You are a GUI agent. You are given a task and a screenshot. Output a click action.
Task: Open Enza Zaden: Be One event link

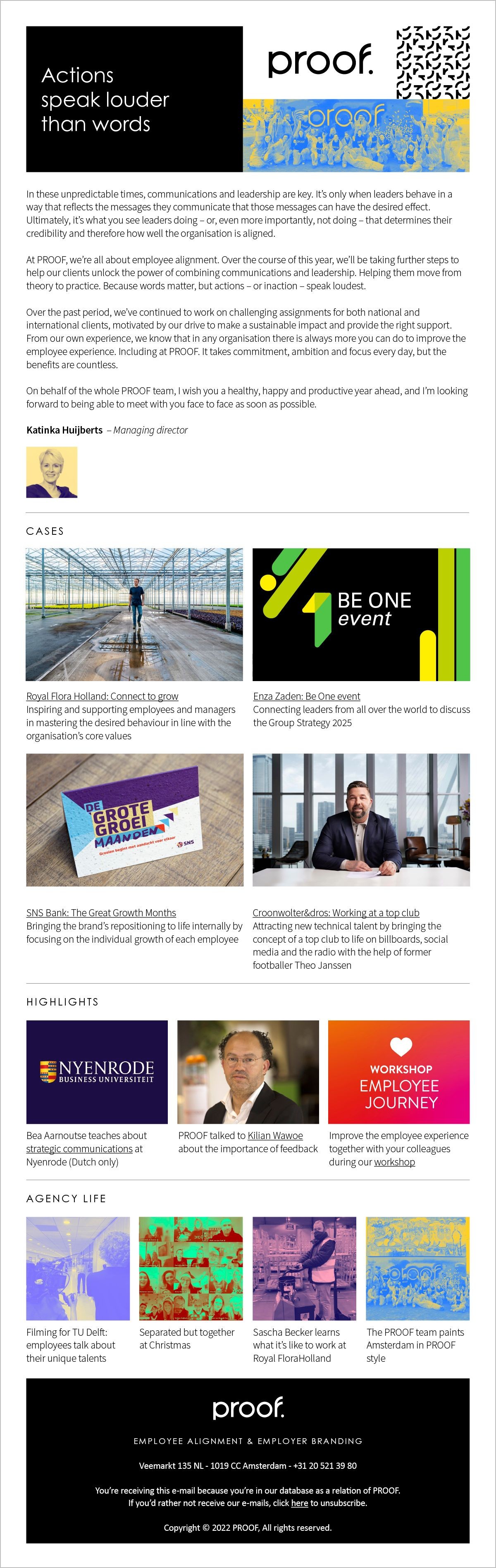click(306, 696)
